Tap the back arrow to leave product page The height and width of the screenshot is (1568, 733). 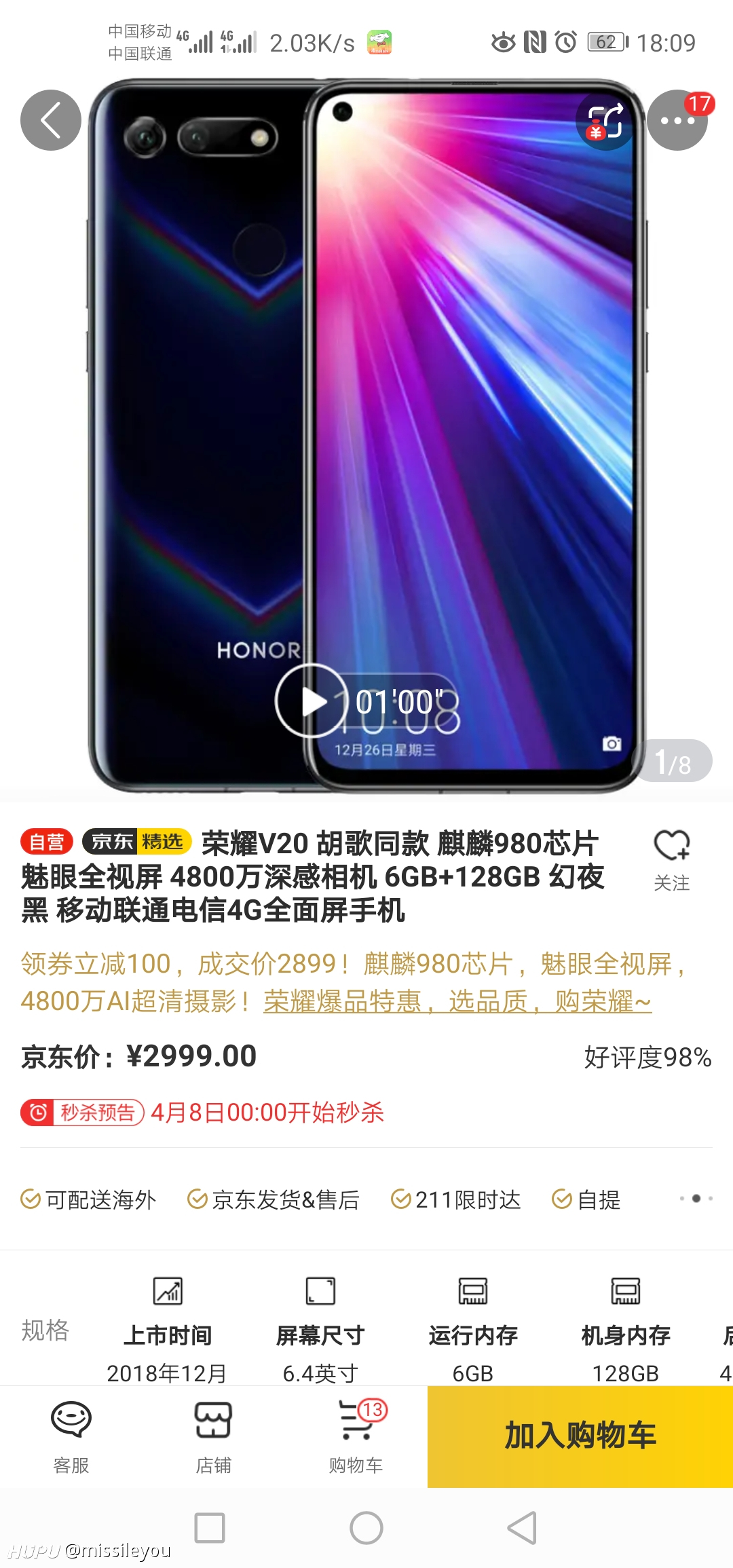pos(51,121)
